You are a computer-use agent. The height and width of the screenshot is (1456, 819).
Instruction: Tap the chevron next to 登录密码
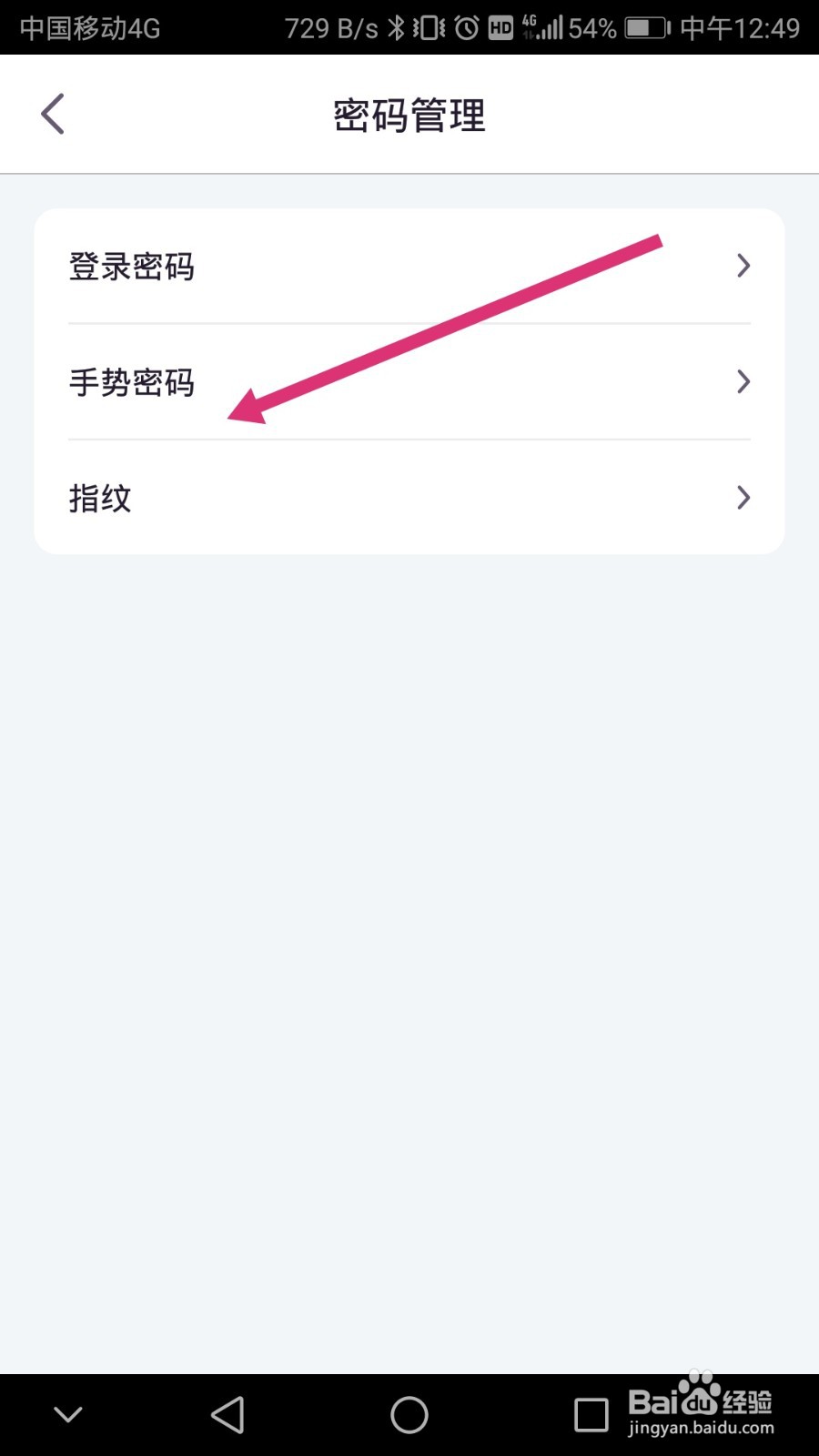(x=743, y=266)
